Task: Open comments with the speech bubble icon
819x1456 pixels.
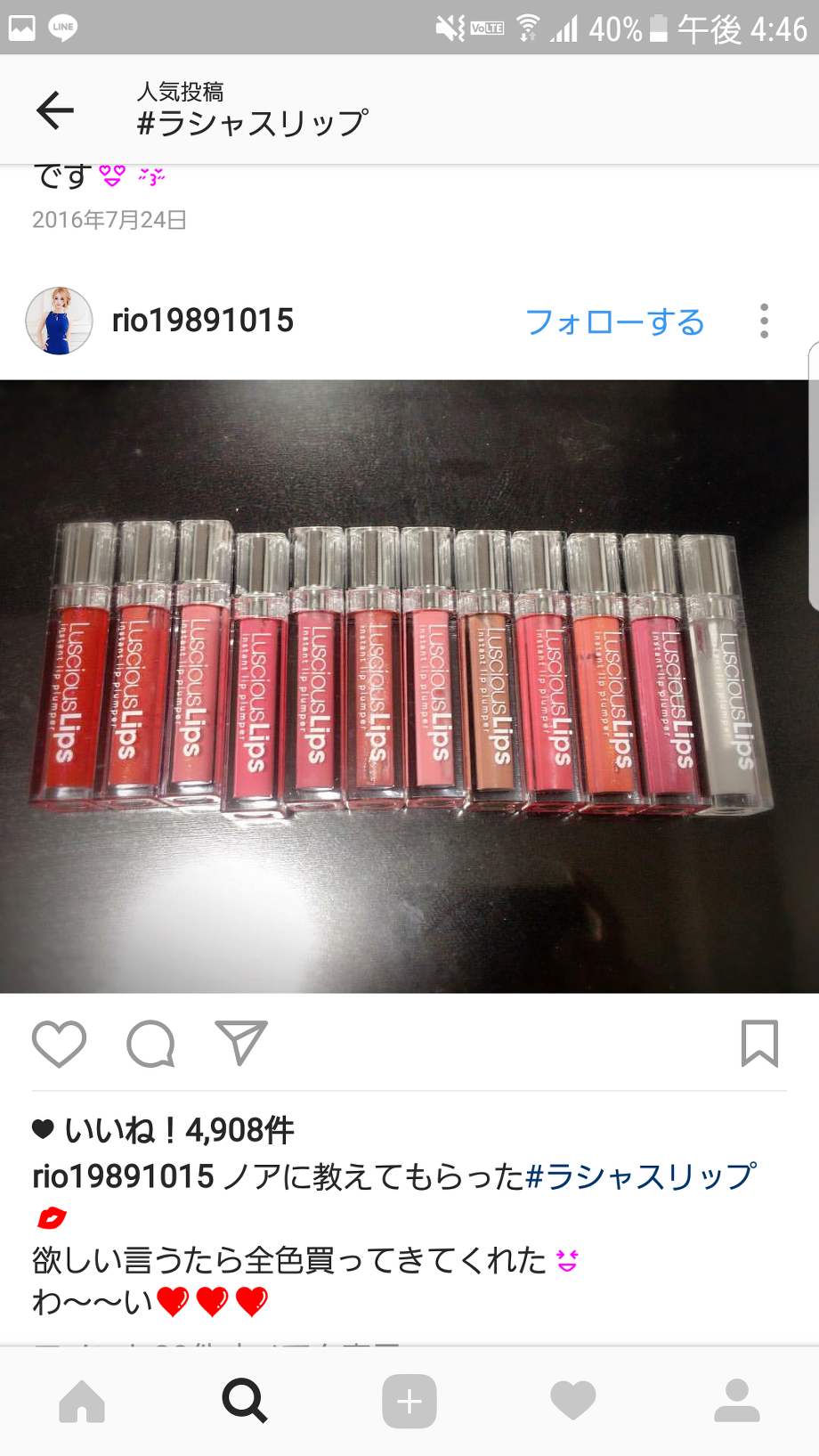Action: tap(150, 1043)
